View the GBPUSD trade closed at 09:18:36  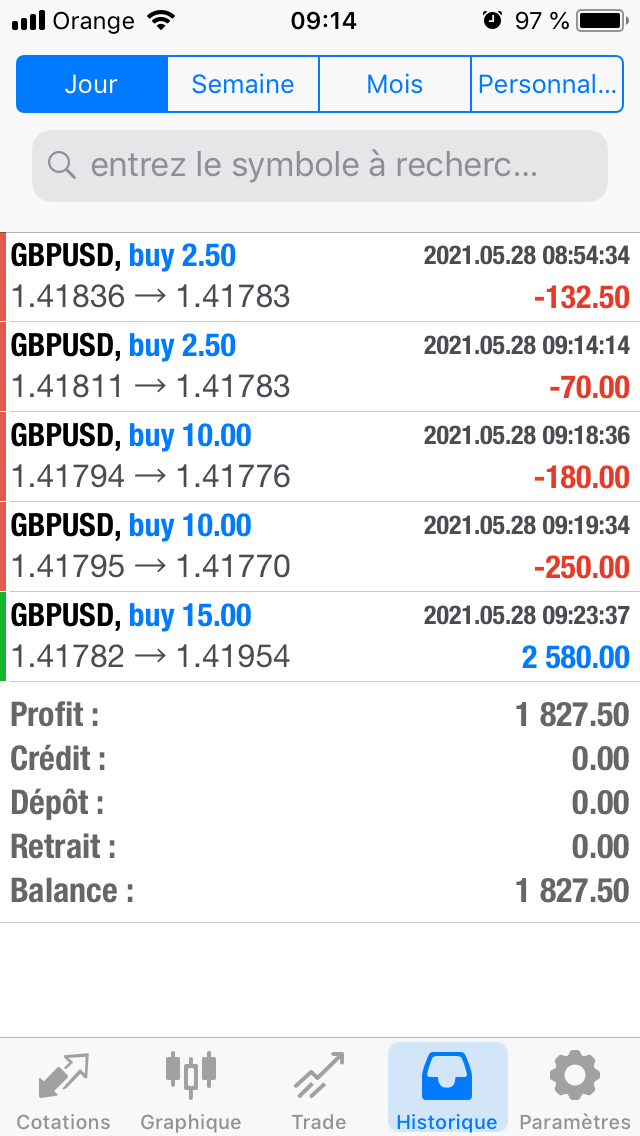[320, 457]
